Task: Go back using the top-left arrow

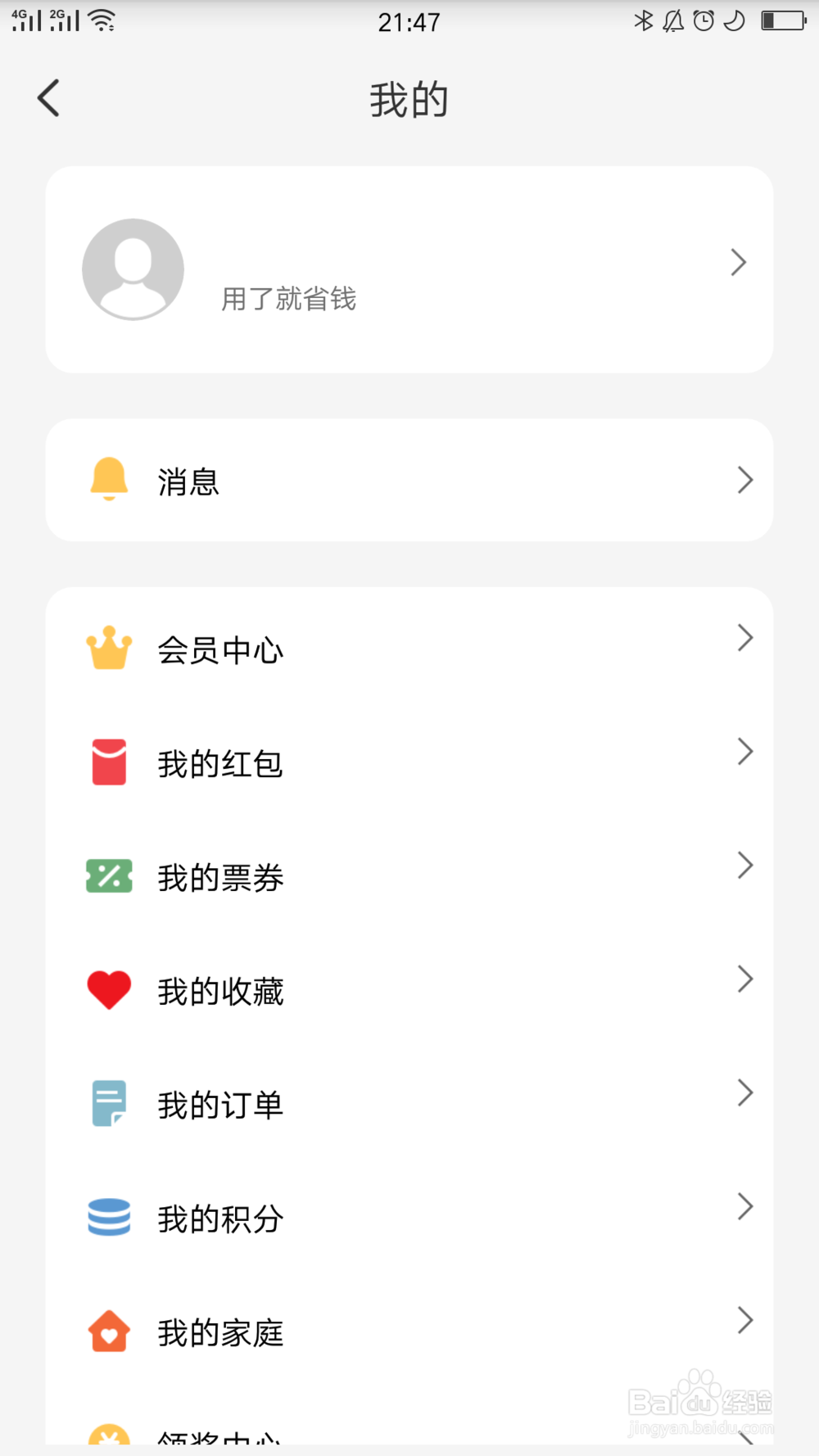Action: tap(48, 98)
